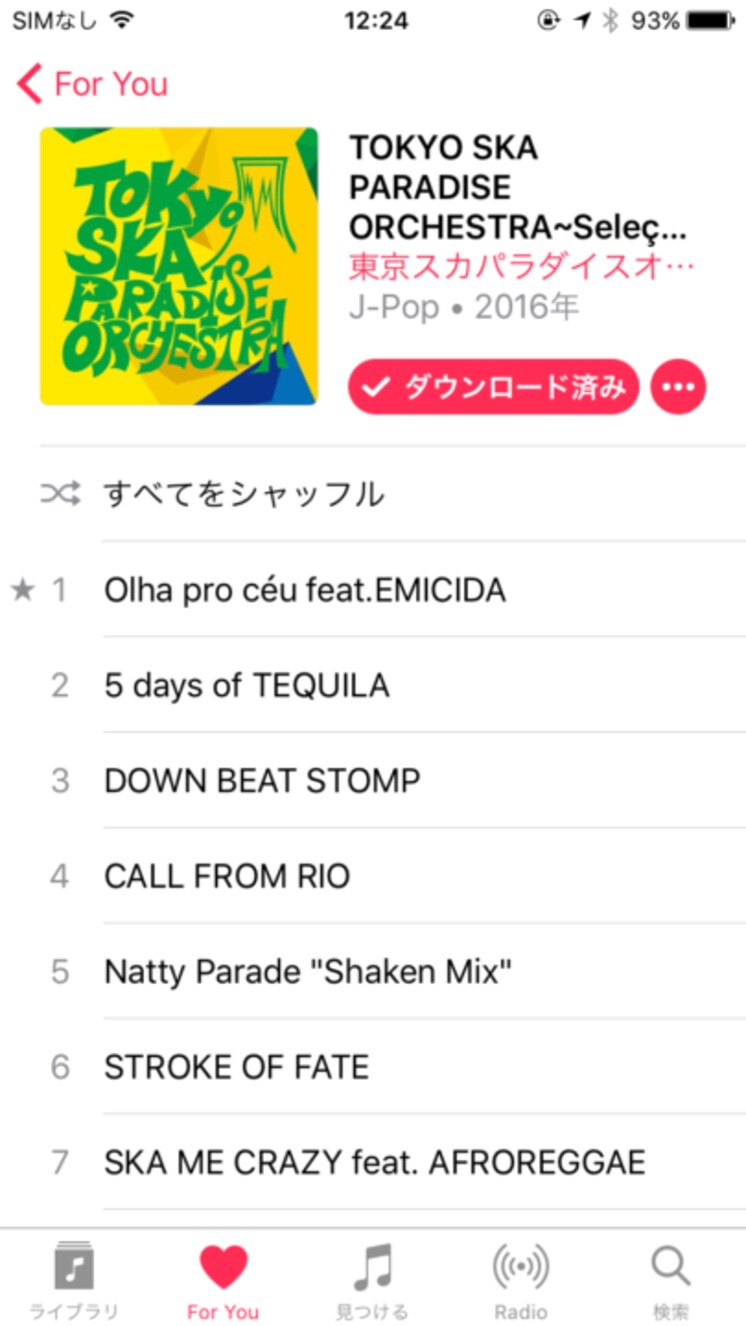Open the 検索 search tab
The width and height of the screenshot is (746, 1326).
pyautogui.click(x=671, y=1279)
